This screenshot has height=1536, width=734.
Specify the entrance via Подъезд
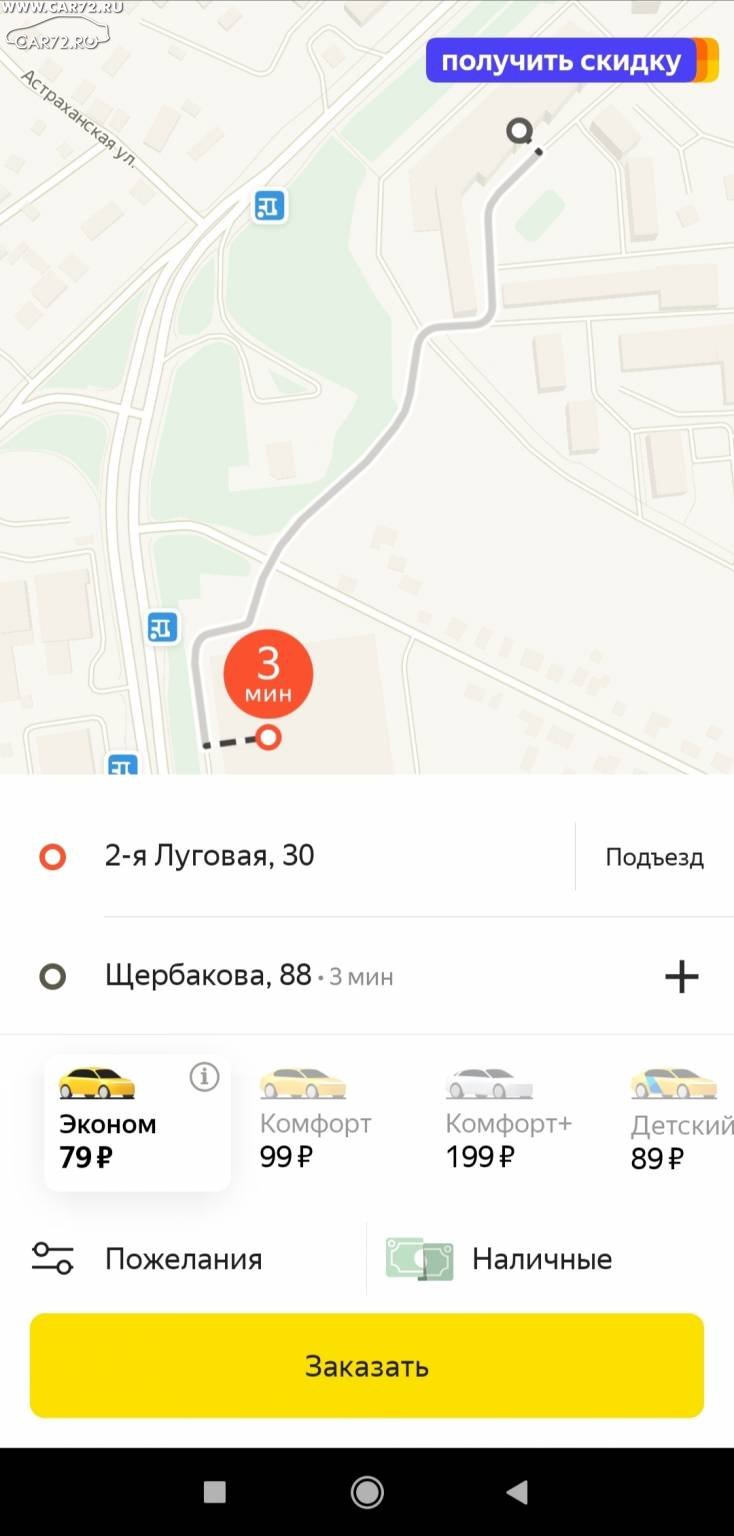pyautogui.click(x=655, y=857)
